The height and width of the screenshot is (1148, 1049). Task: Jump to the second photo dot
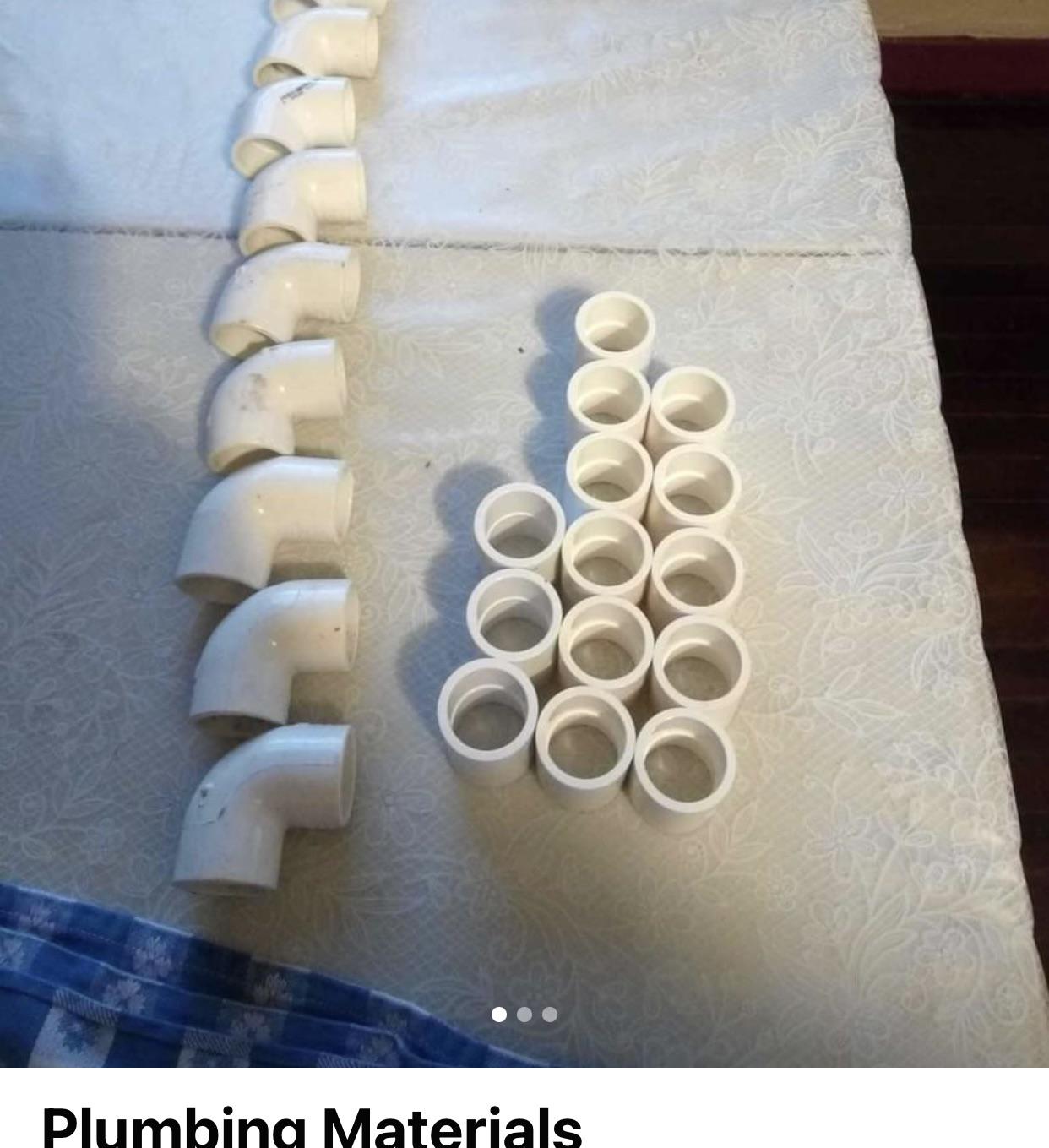524,1015
